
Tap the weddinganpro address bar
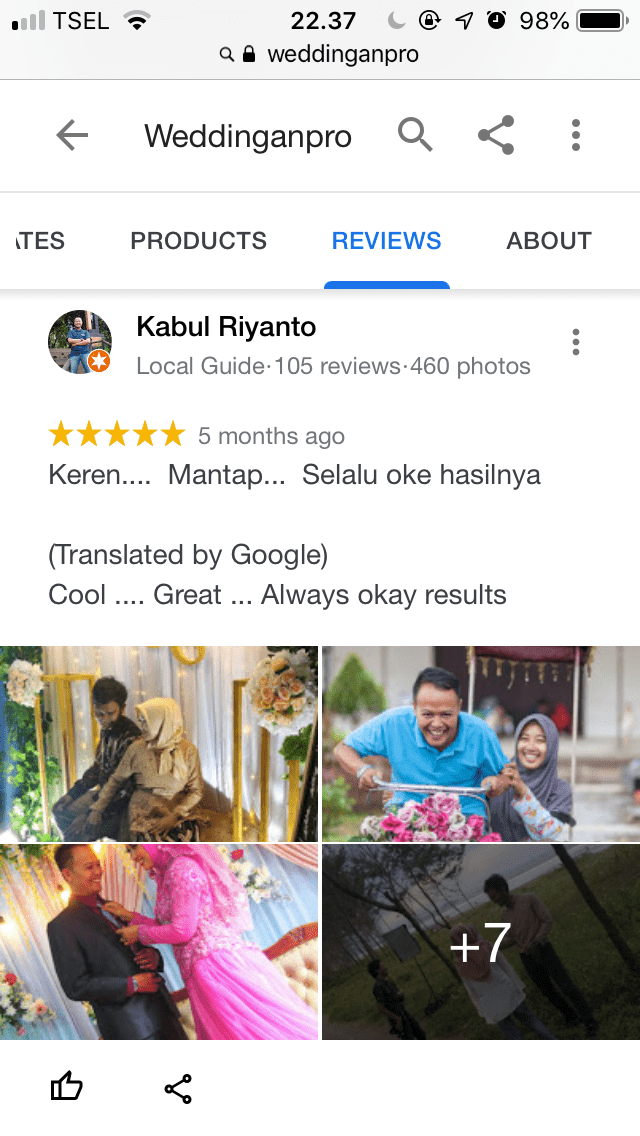coord(320,54)
